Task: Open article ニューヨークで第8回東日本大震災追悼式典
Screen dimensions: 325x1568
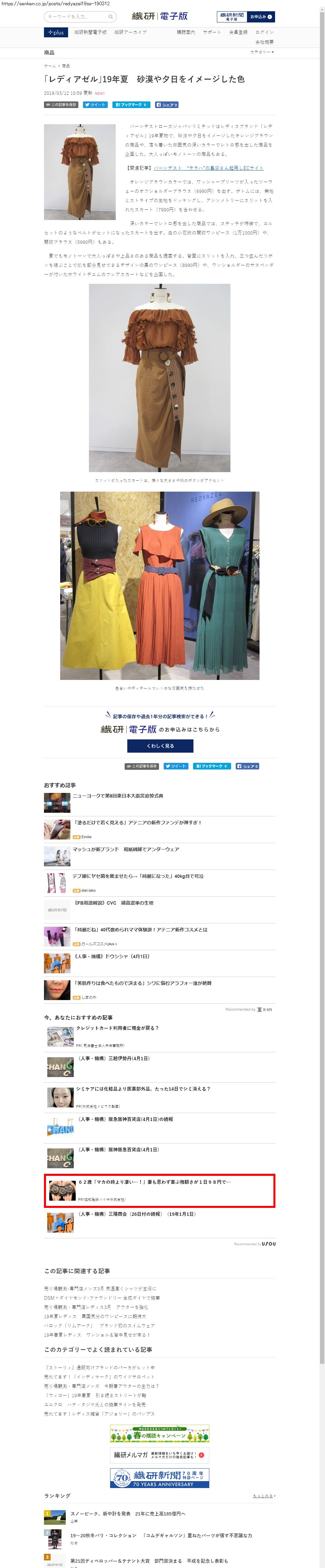Action: [x=117, y=796]
